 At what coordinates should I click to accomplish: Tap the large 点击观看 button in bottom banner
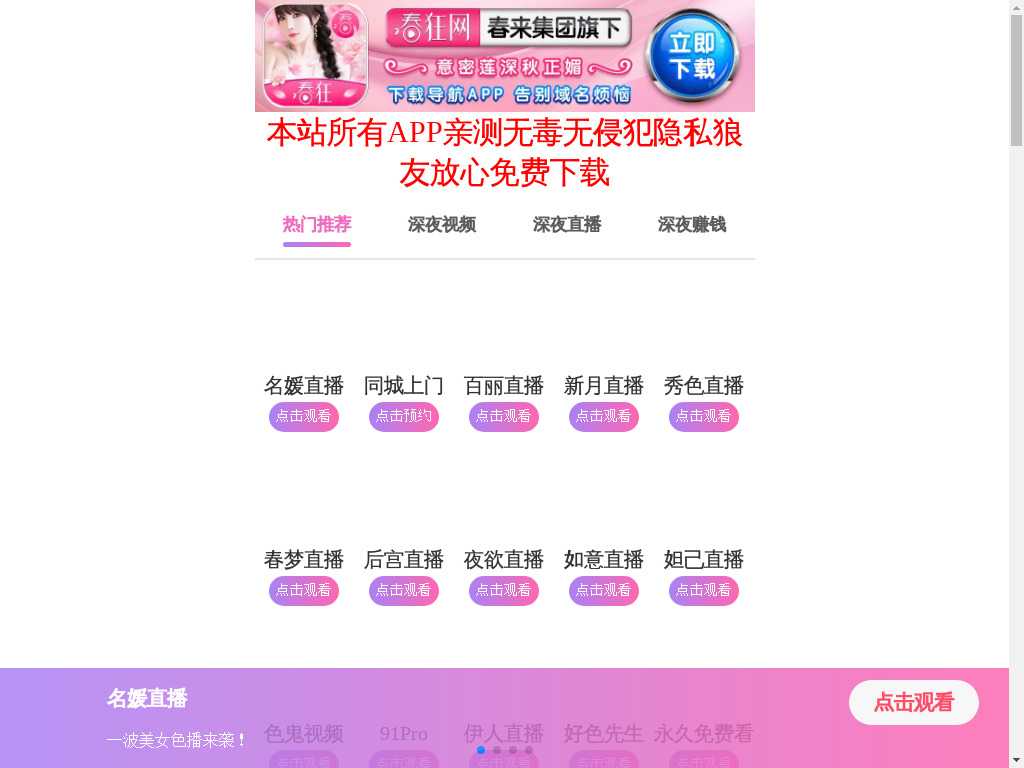click(x=913, y=702)
